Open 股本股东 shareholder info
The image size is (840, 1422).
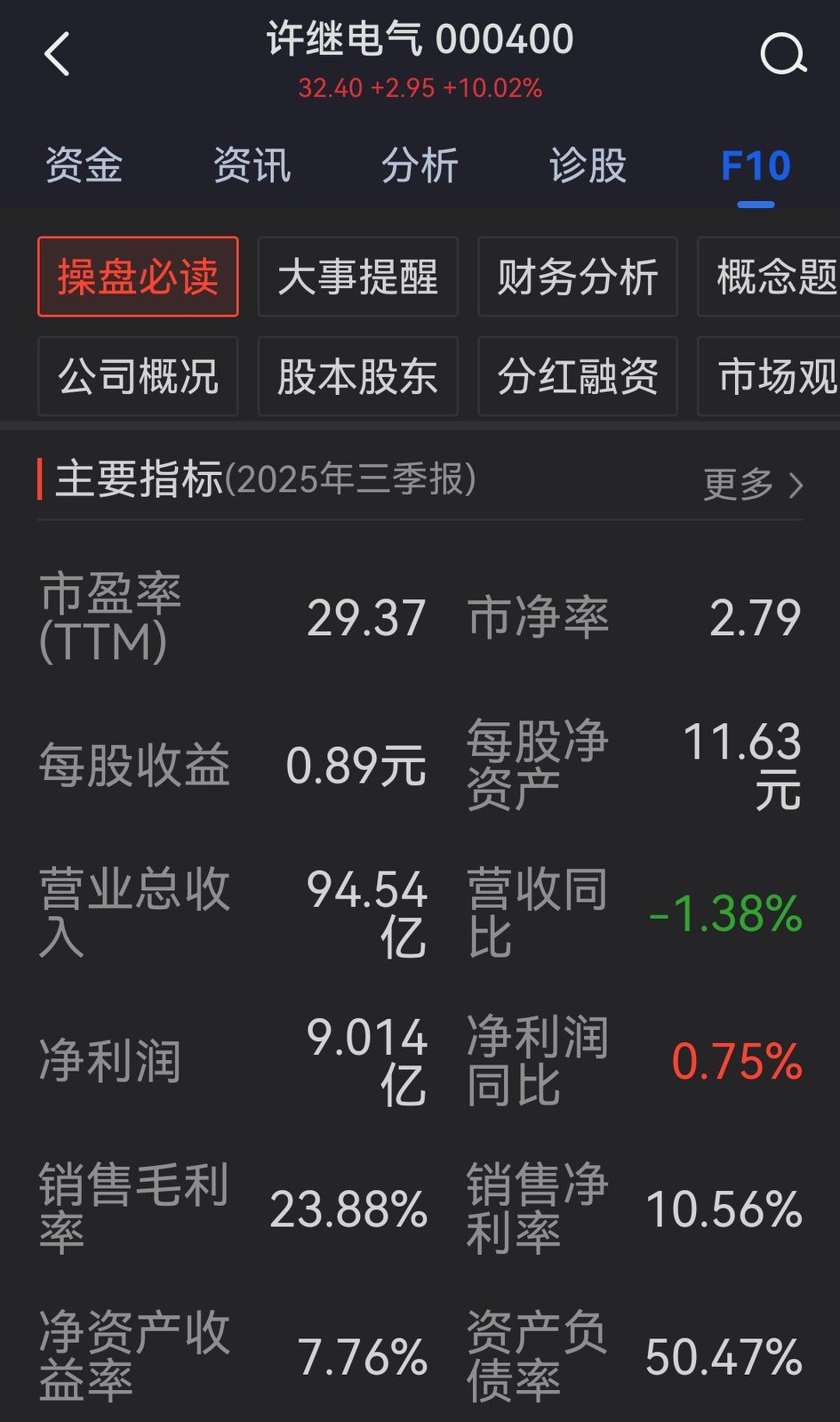356,377
